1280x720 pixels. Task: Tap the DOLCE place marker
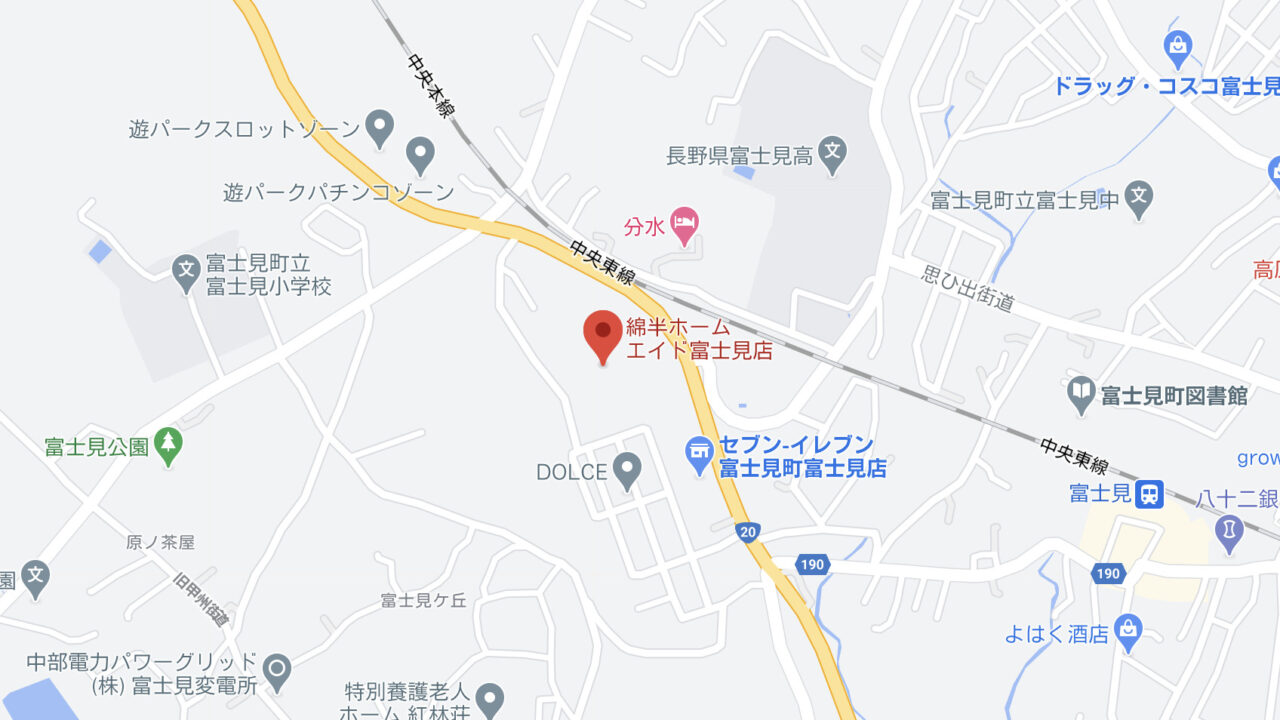[x=627, y=470]
